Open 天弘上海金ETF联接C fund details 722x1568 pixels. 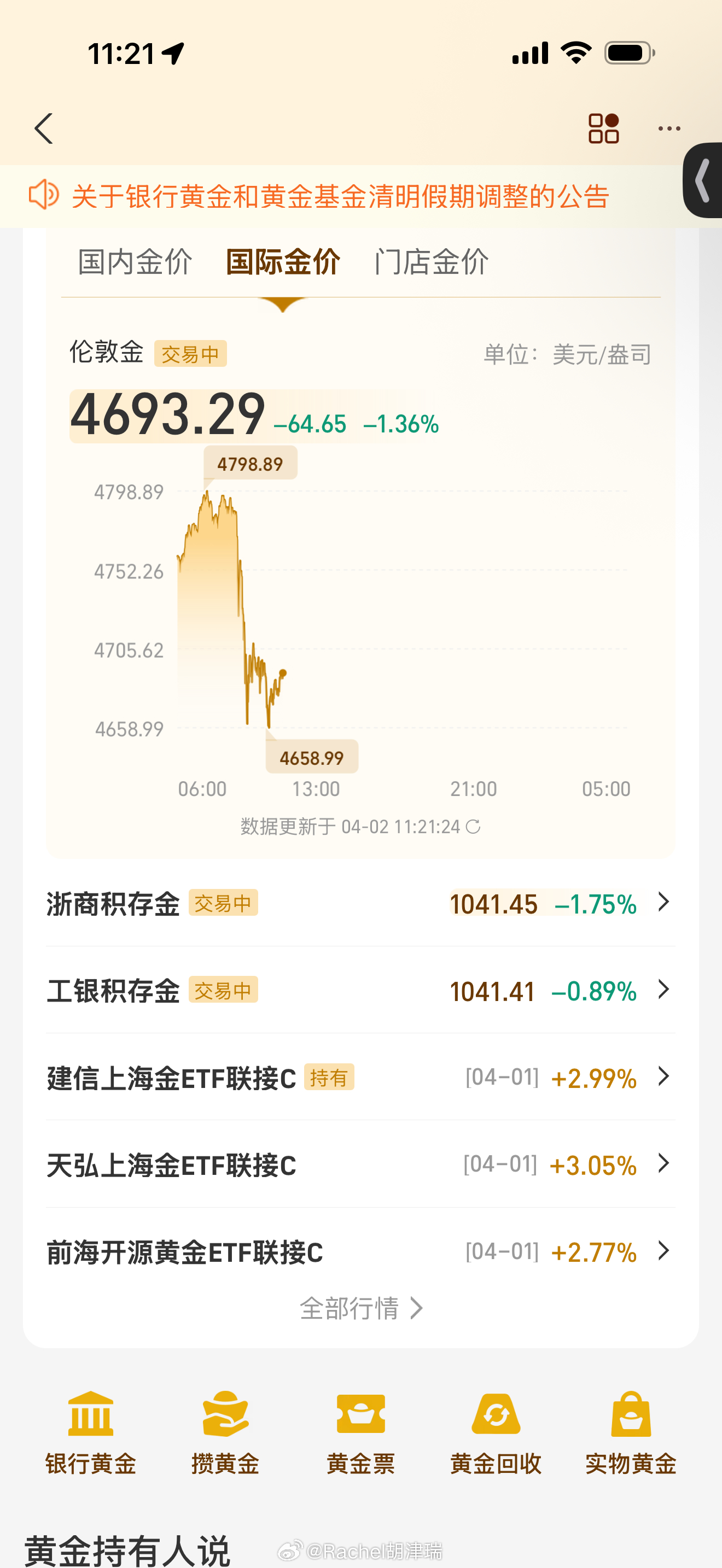[x=360, y=1165]
